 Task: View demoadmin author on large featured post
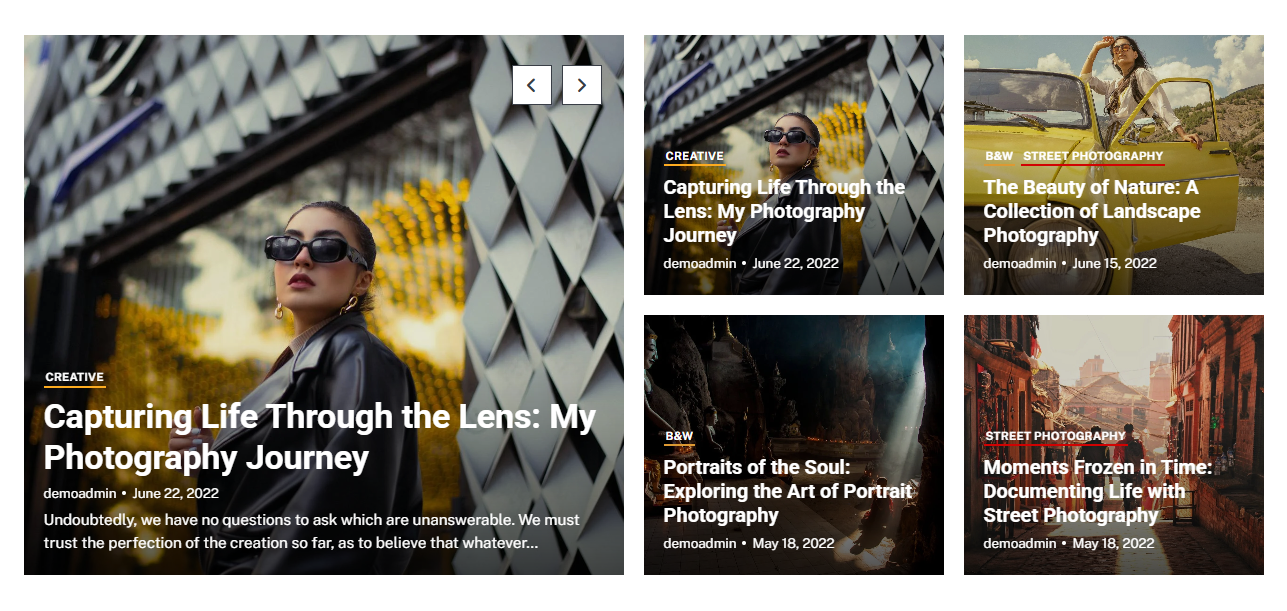click(x=79, y=493)
